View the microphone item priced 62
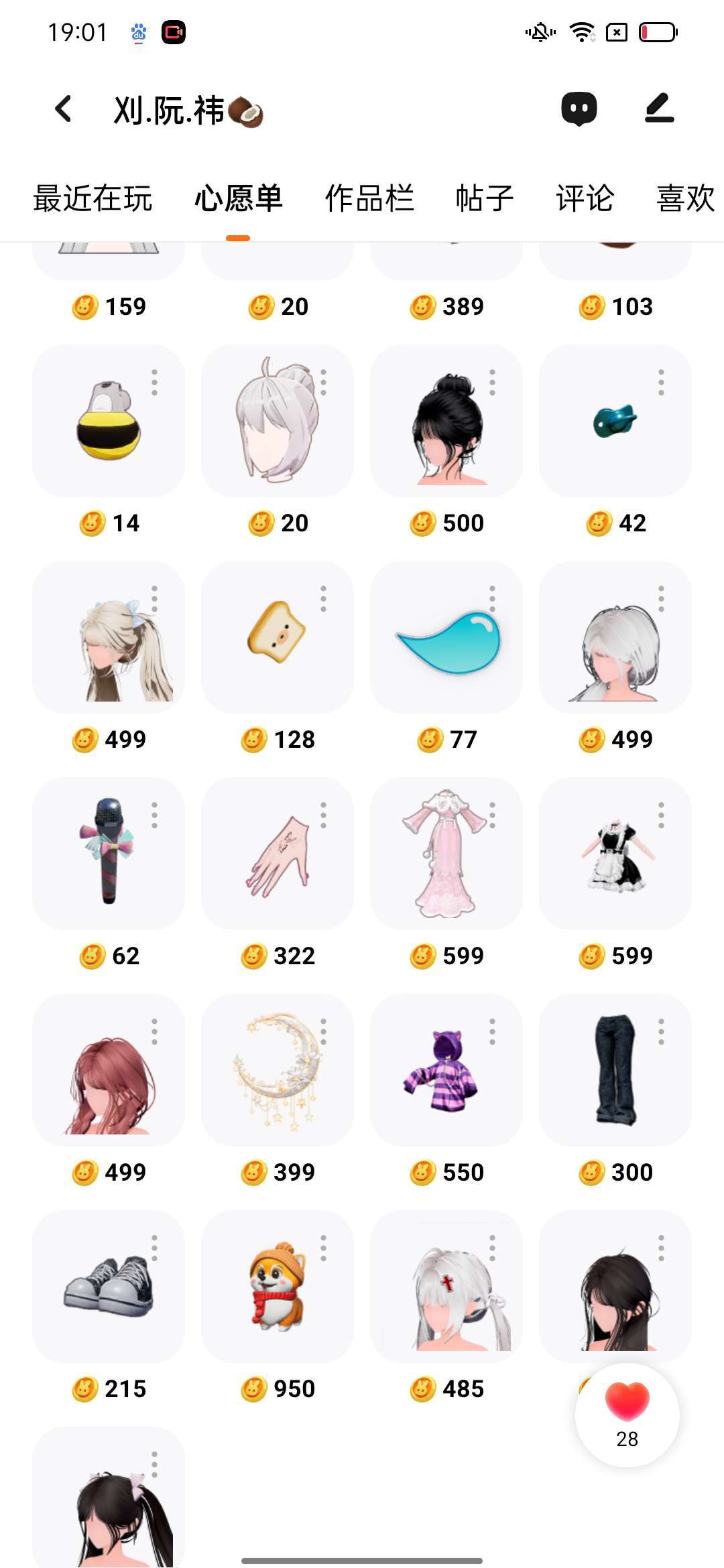 (x=109, y=853)
